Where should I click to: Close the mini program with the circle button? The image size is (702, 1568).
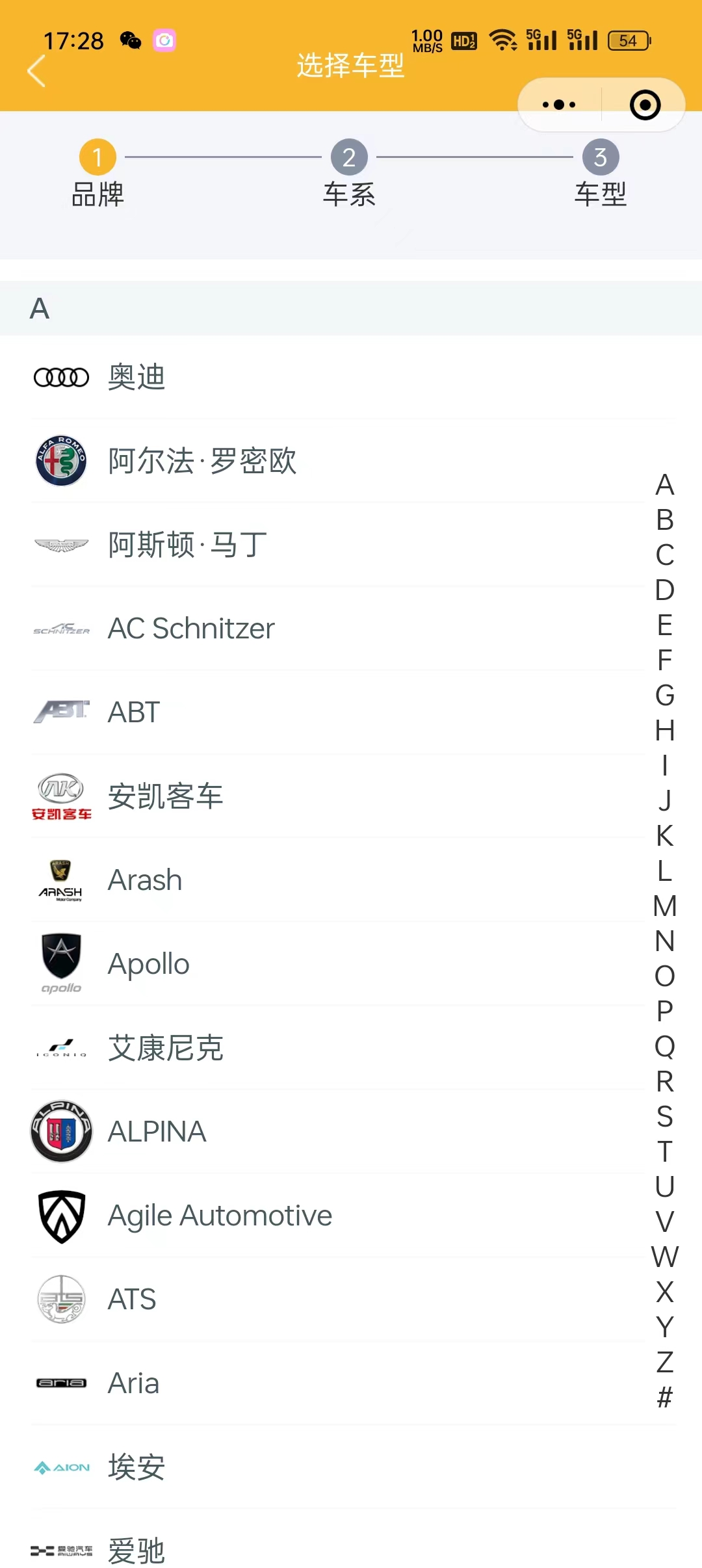coord(645,105)
